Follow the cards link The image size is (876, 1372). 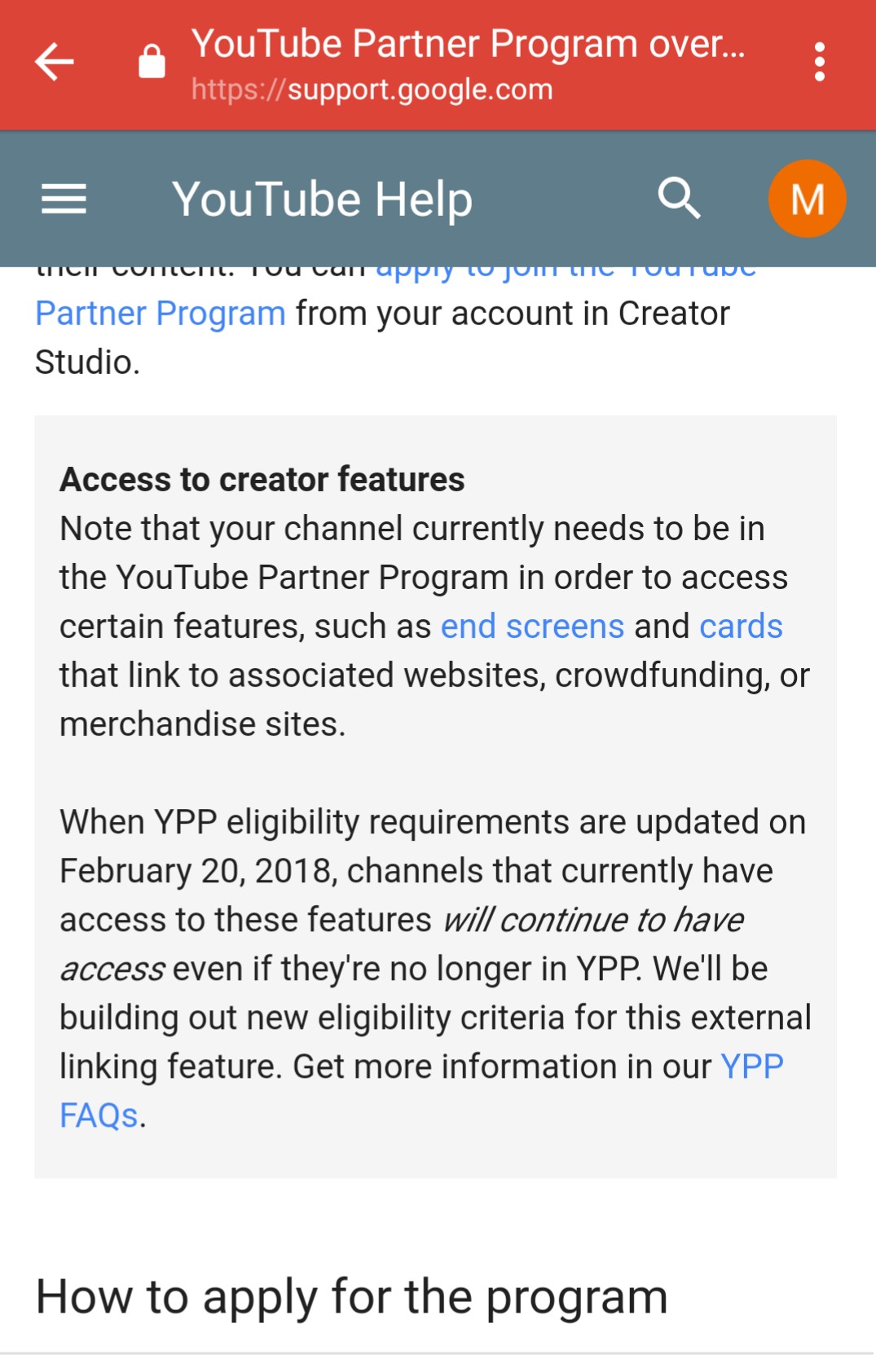pos(740,627)
